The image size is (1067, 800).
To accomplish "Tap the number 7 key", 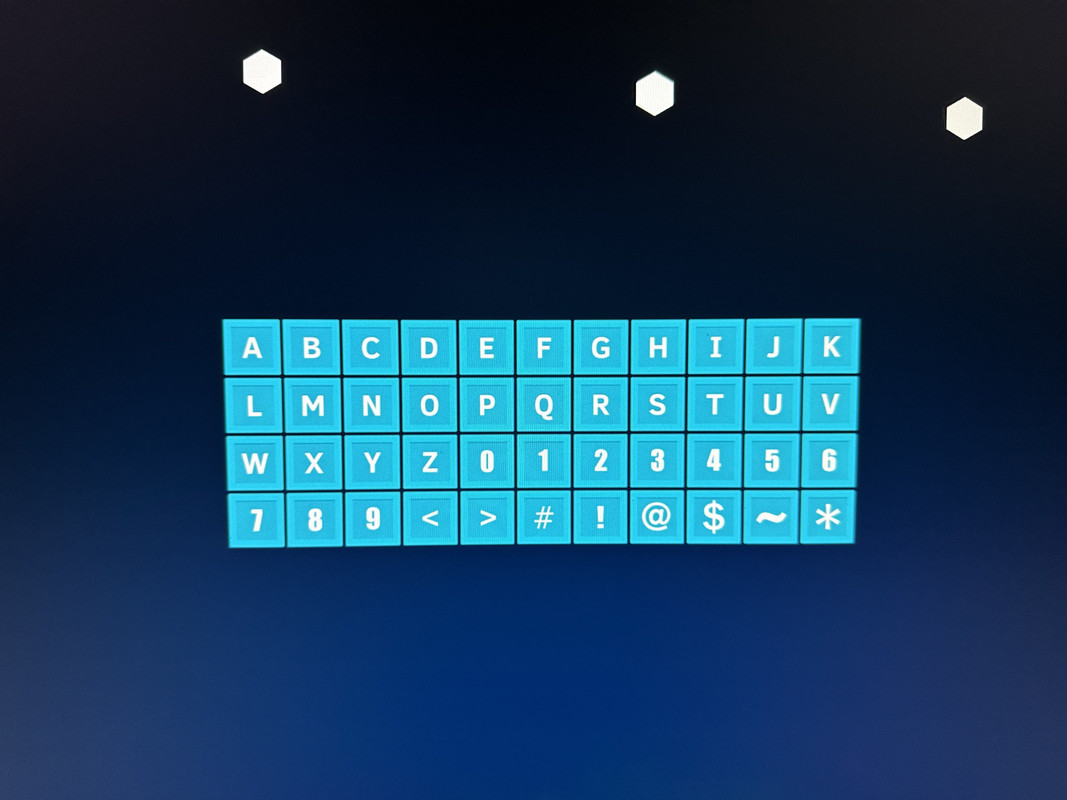I will coord(256,521).
